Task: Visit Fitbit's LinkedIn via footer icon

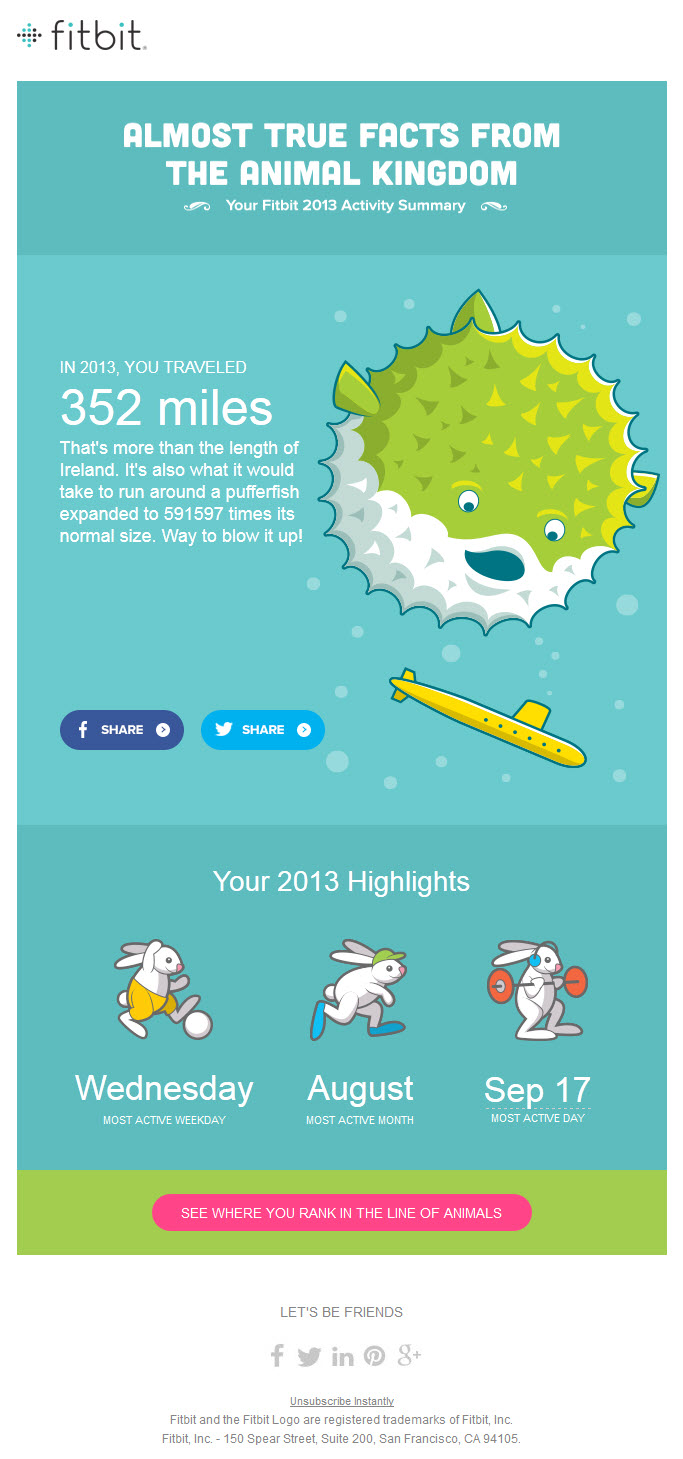Action: 343,1357
